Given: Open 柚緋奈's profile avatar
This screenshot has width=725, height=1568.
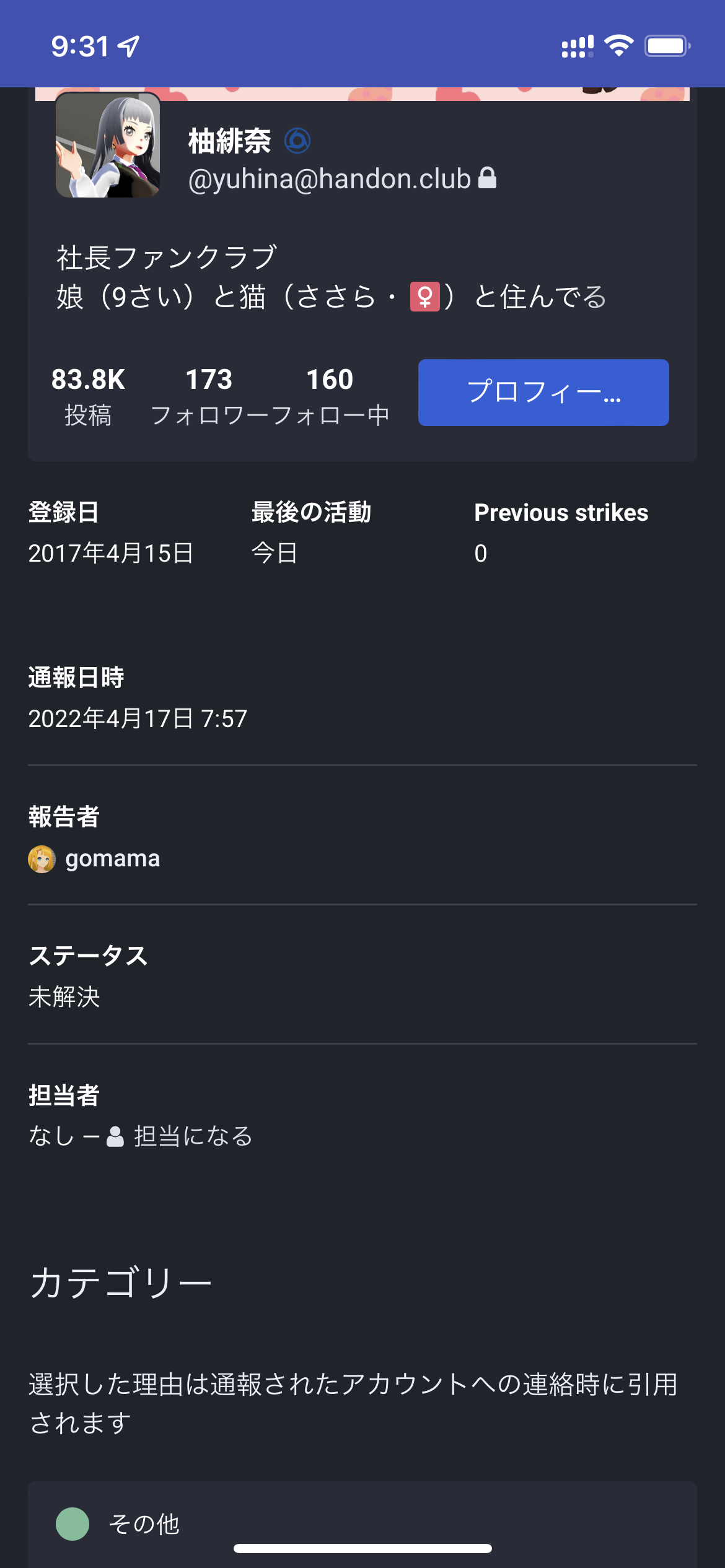Looking at the screenshot, I should tap(108, 145).
